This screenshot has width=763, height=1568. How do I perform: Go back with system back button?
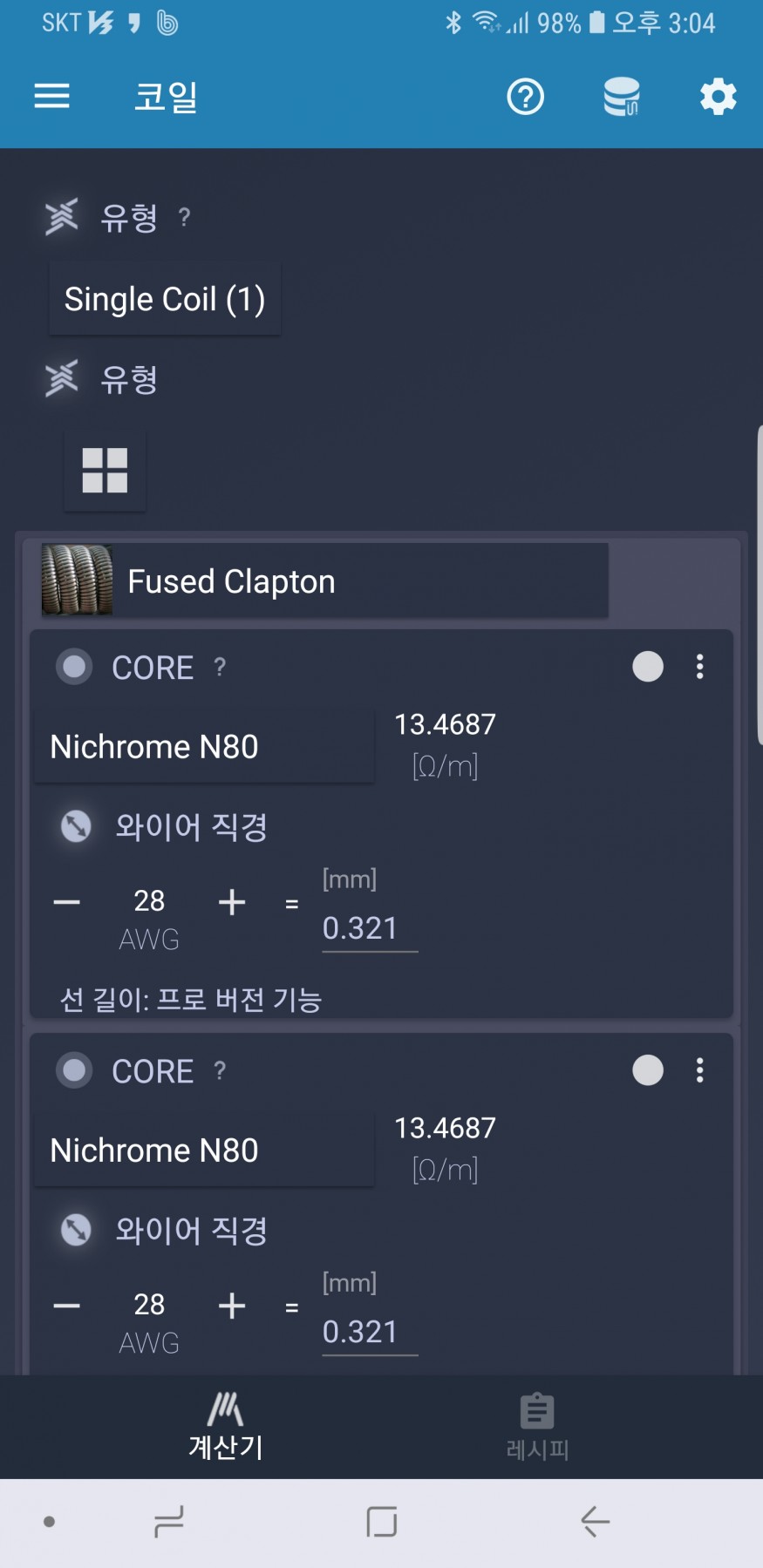coord(596,1522)
